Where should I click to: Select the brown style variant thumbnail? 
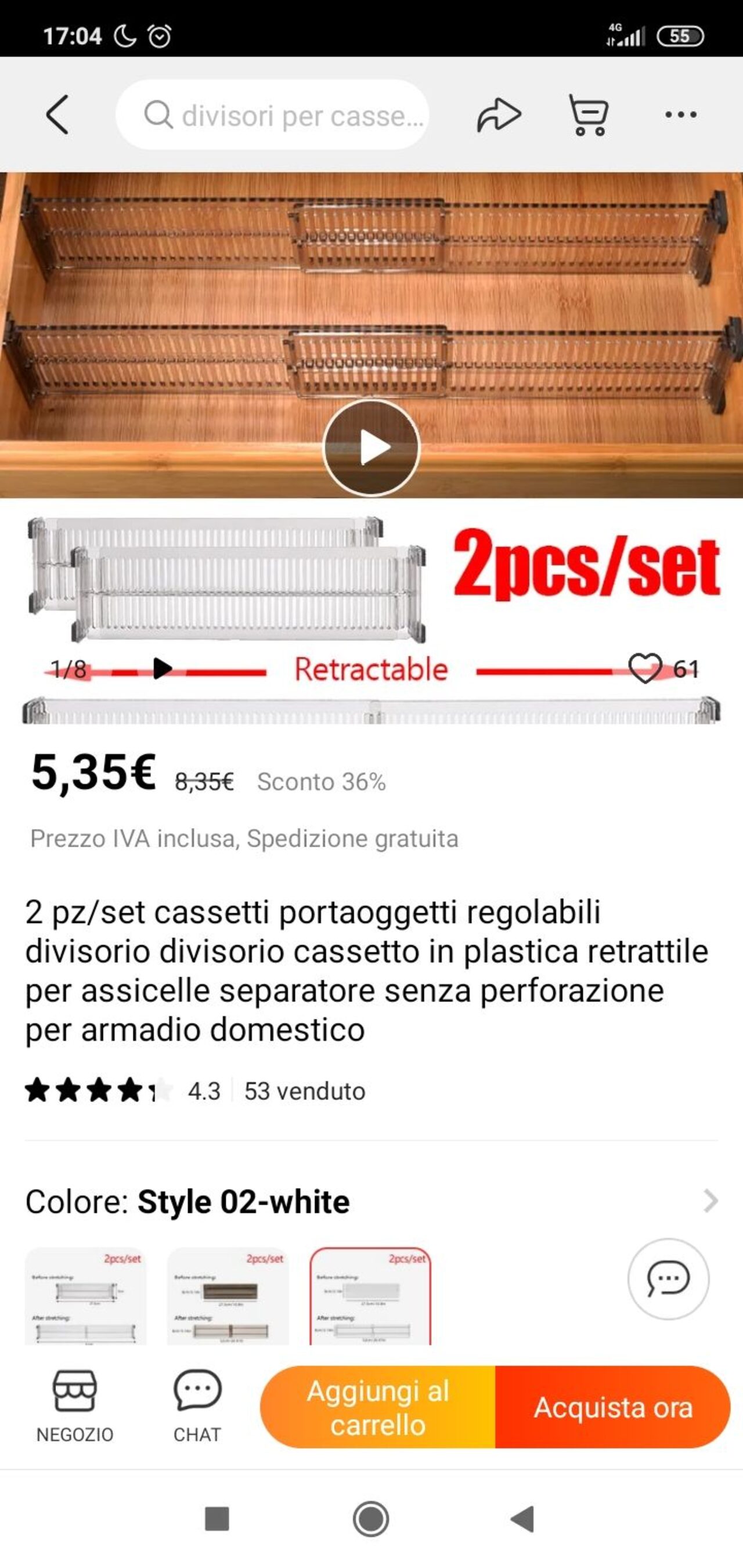tap(228, 1295)
